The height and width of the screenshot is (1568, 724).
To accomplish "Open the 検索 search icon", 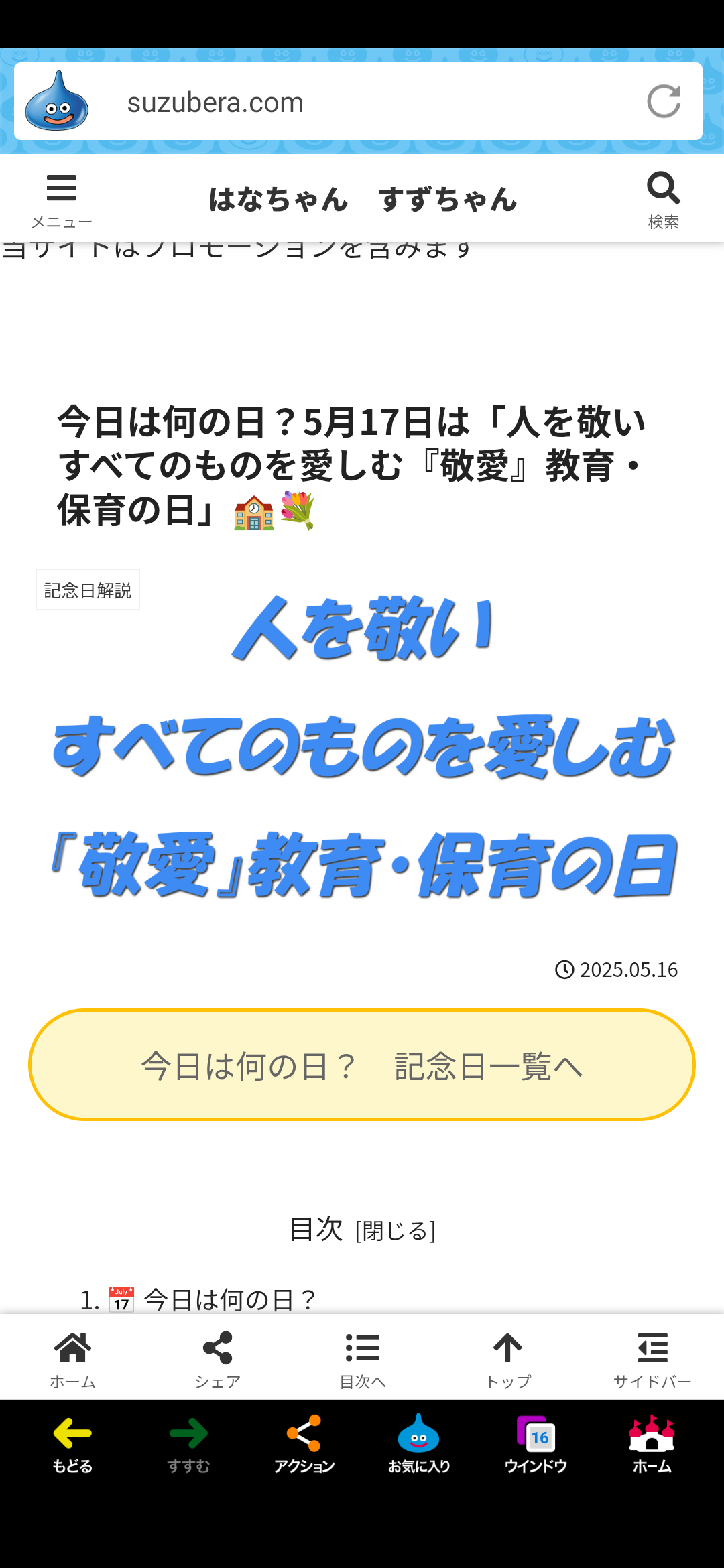I will (x=664, y=200).
